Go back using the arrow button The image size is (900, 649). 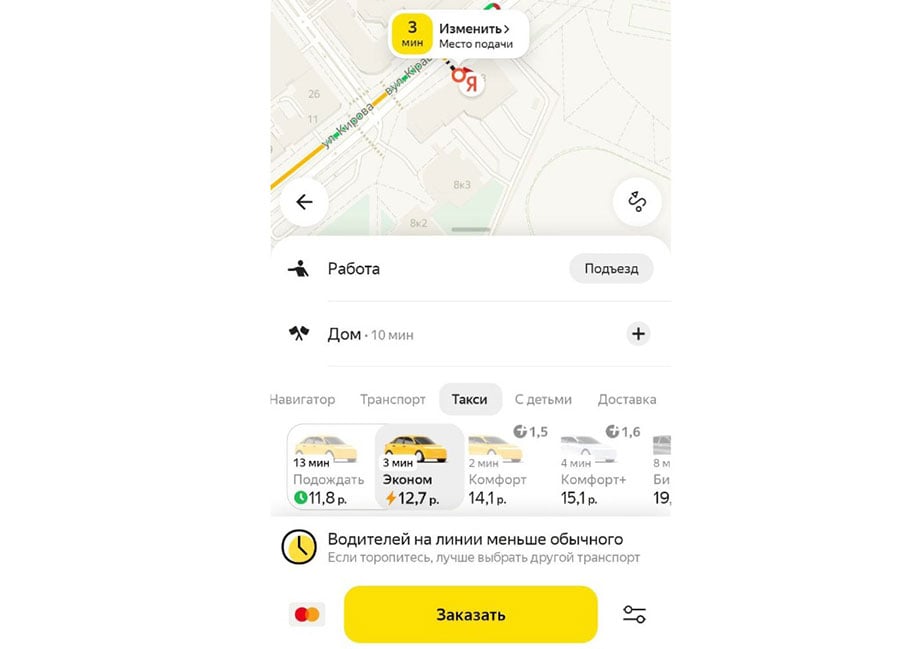[304, 202]
